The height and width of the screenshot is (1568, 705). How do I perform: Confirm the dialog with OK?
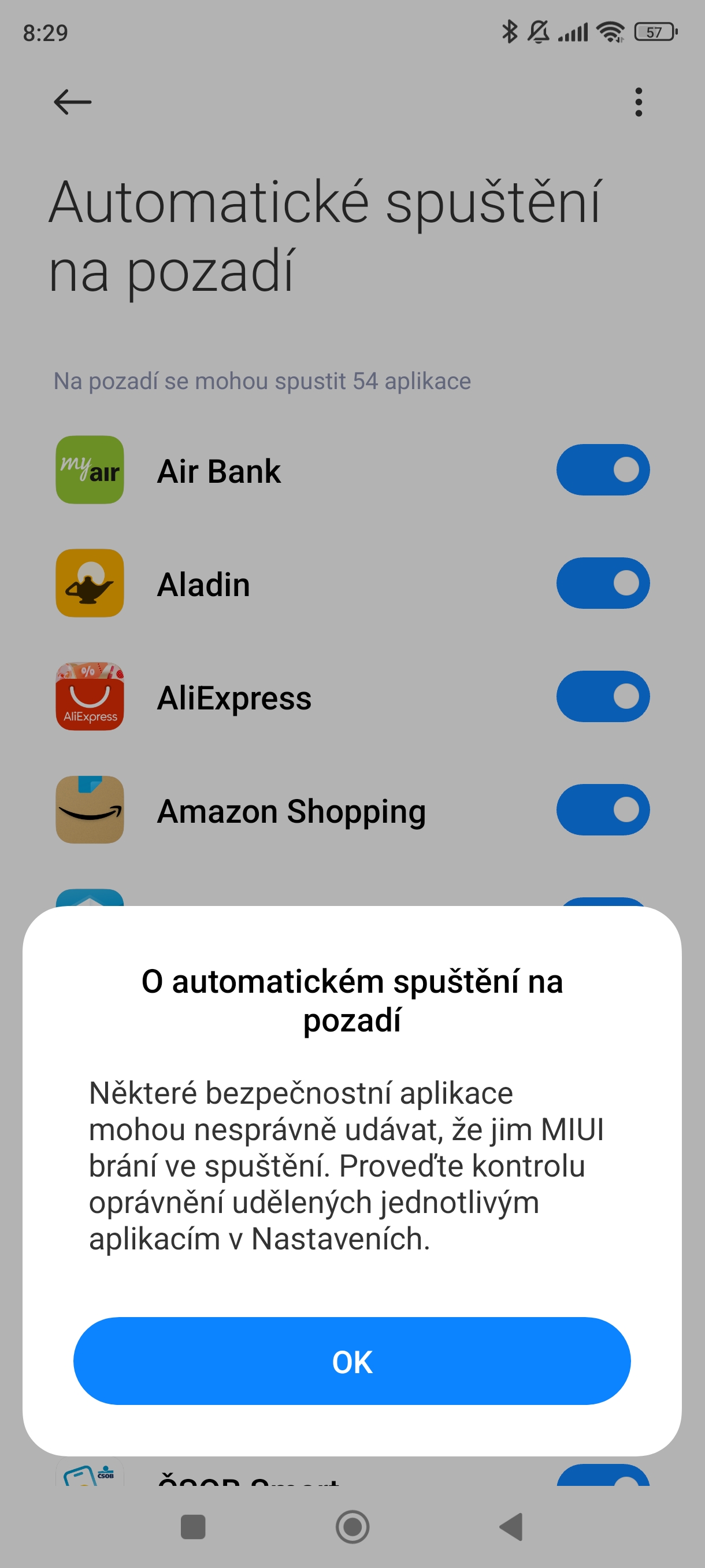351,1361
